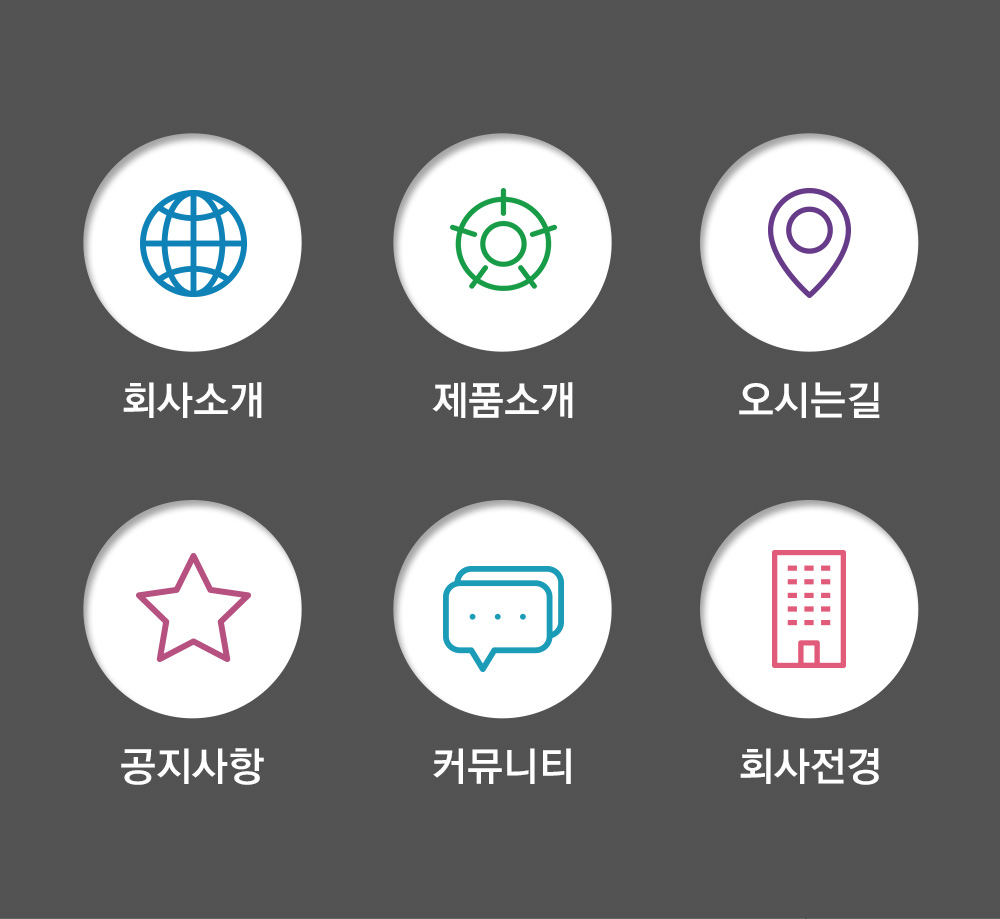Screen dimensions: 1000x919
Task: Tap the 오시는길 location pin
Action: (809, 243)
